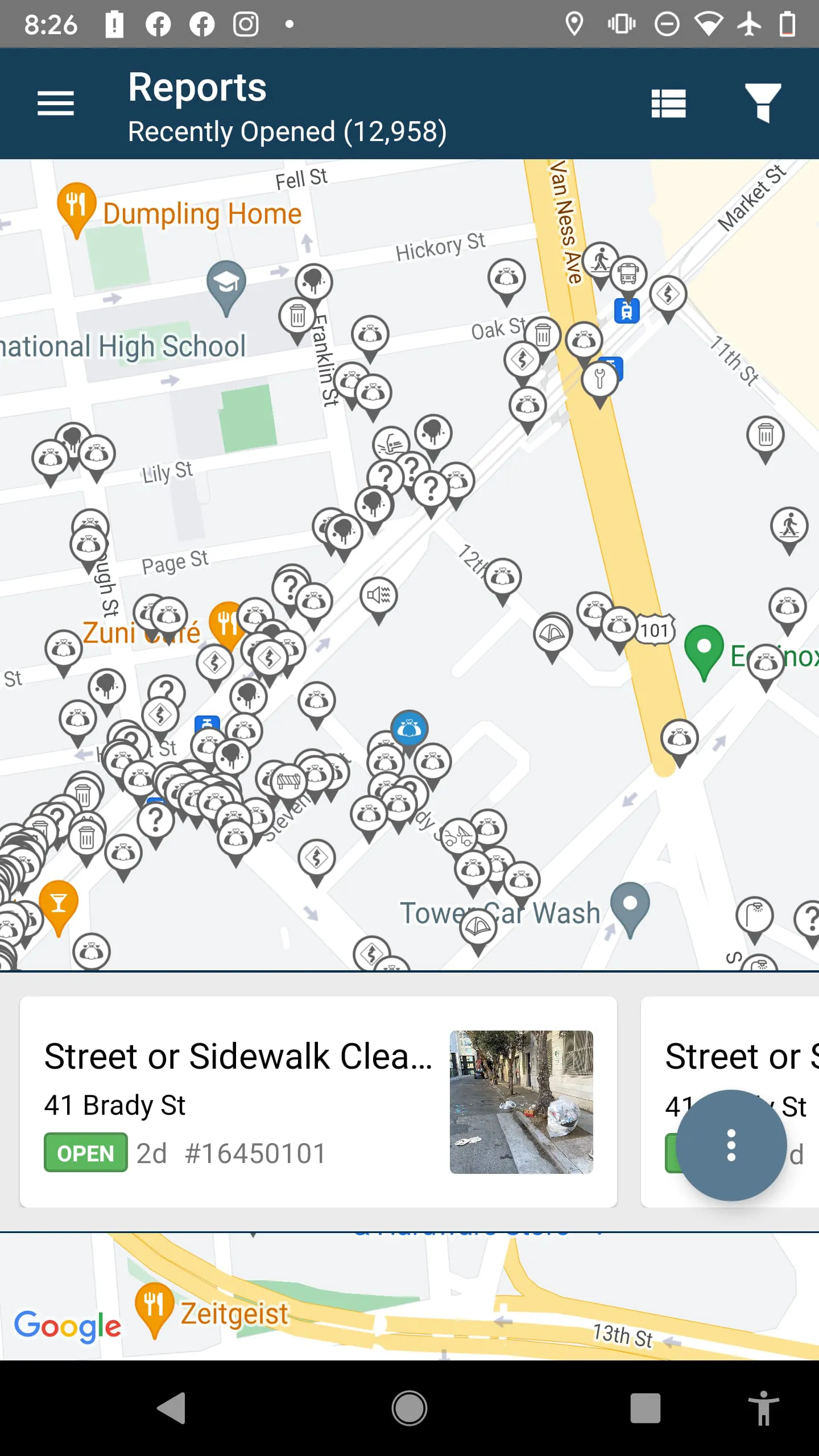Tap the floating three-dot actions button

pyautogui.click(x=731, y=1145)
